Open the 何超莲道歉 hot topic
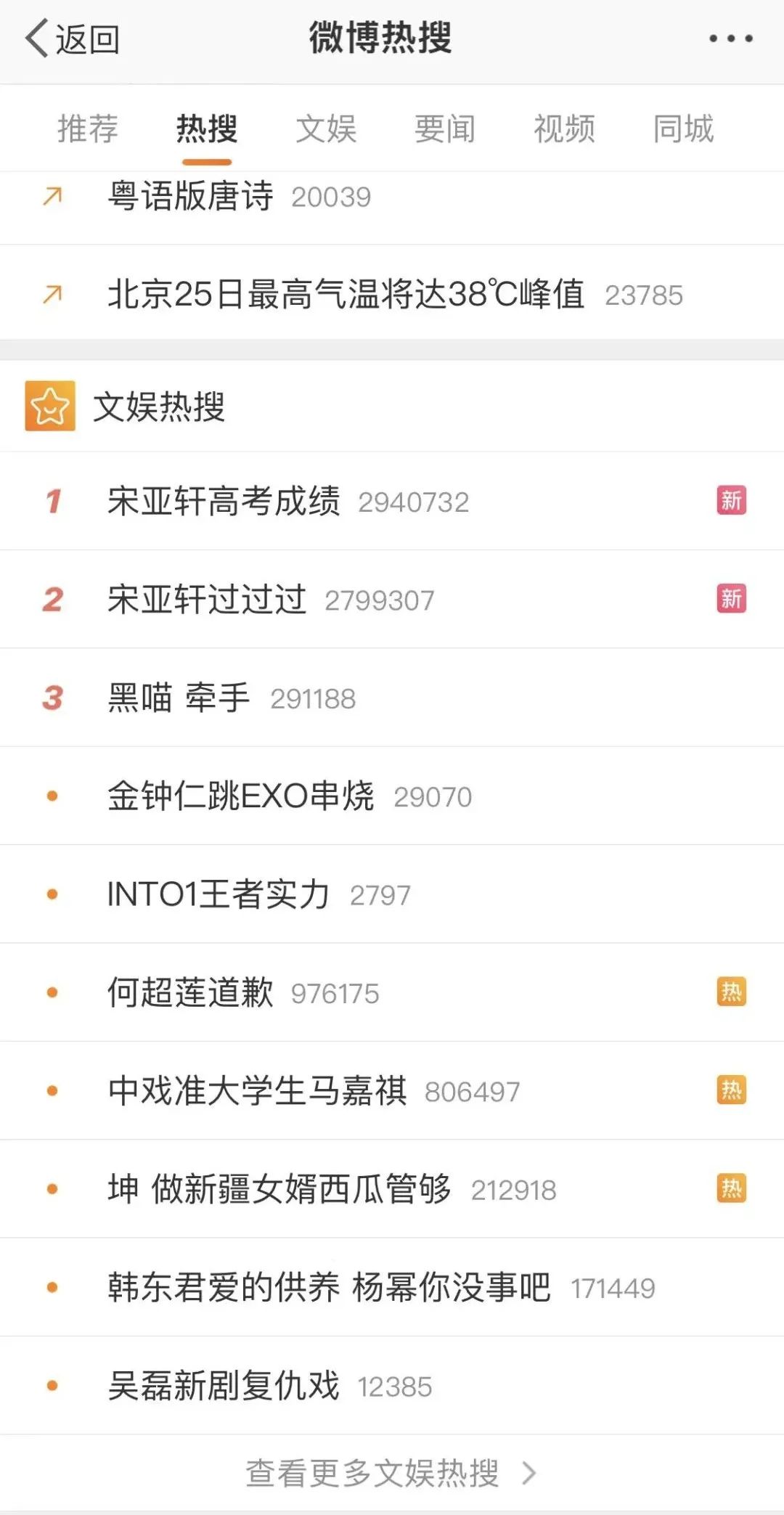Viewport: 784px width, 1515px height. tap(190, 992)
